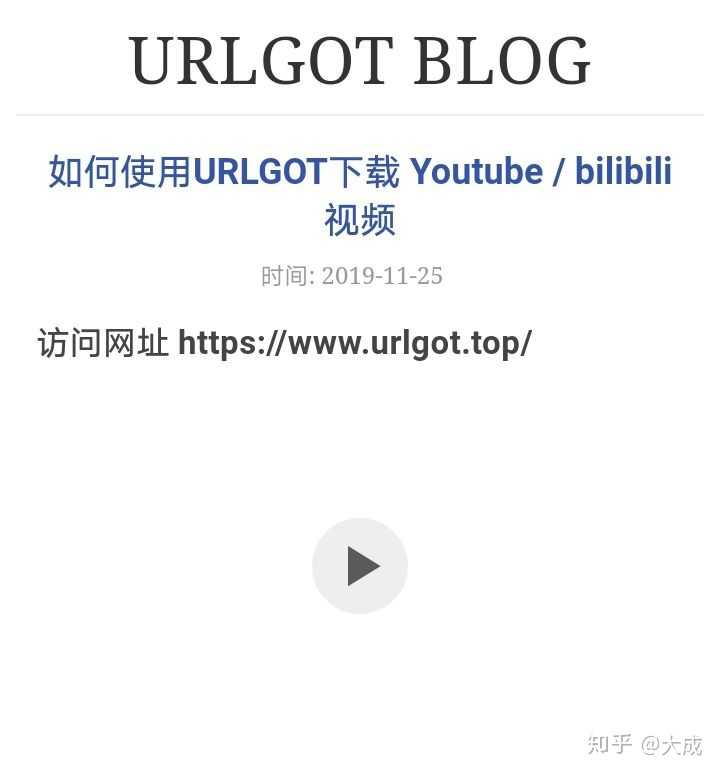Image resolution: width=720 pixels, height=775 pixels.
Task: Click the 视频 text in the article title
Action: 358,220
